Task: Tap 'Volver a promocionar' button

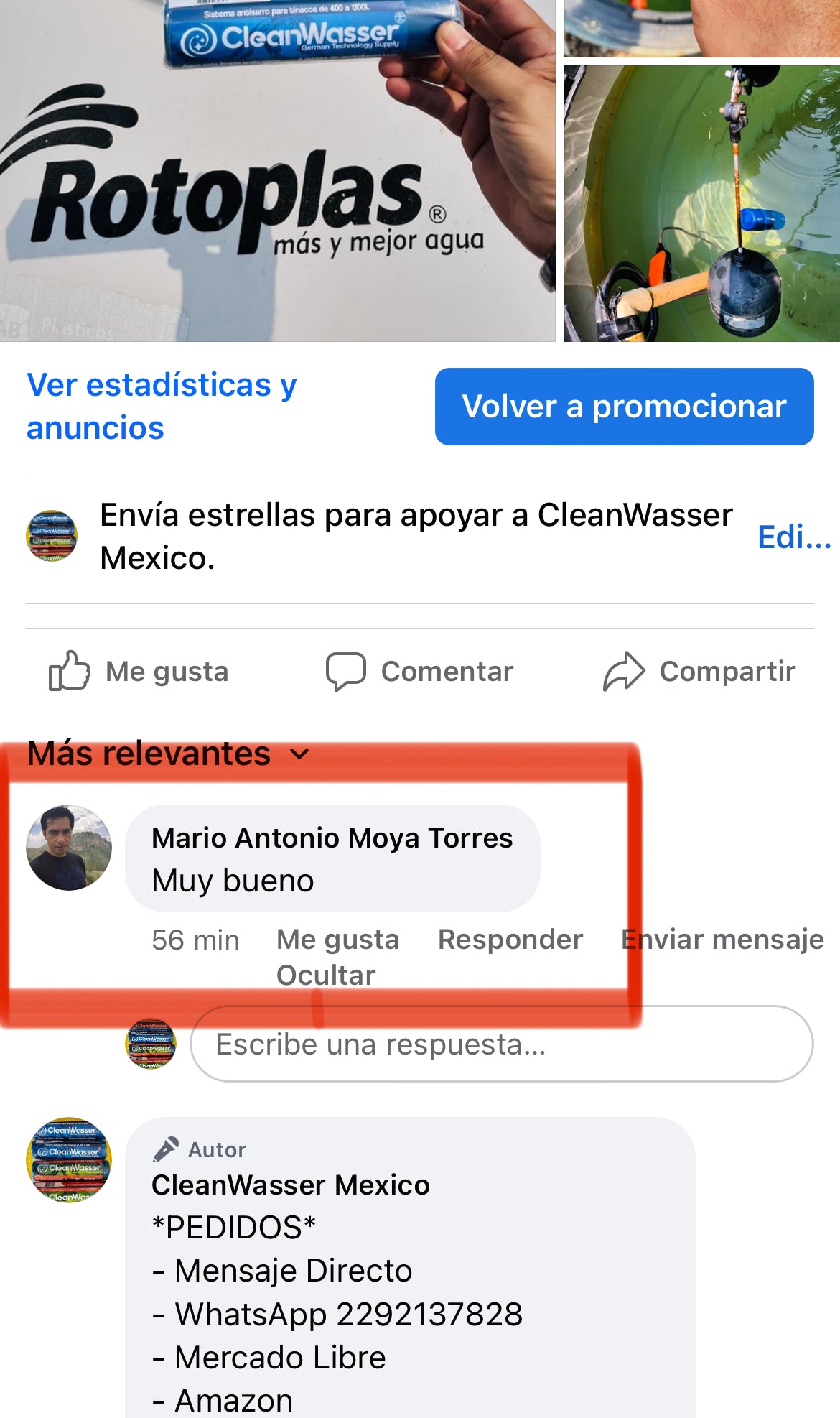Action: [x=624, y=407]
